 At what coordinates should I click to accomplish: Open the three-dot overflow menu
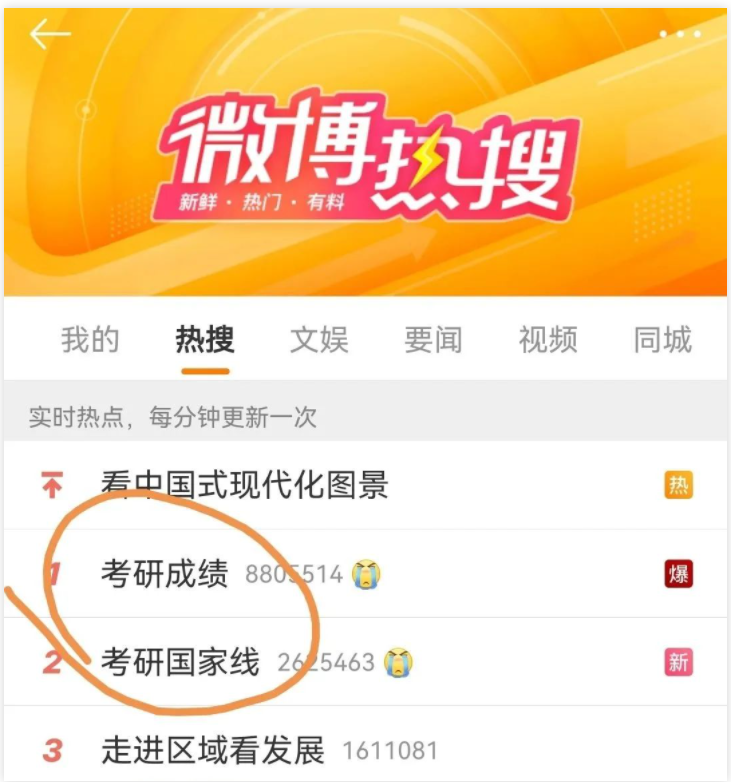679,35
